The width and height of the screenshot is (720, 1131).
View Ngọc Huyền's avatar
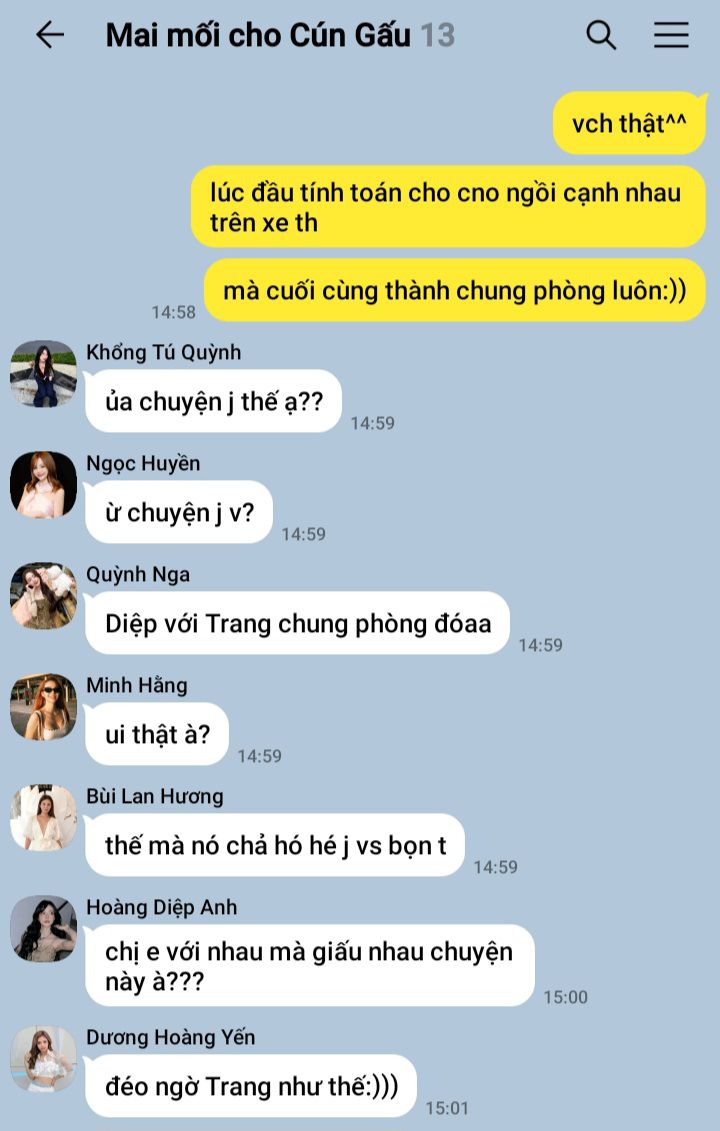click(43, 485)
